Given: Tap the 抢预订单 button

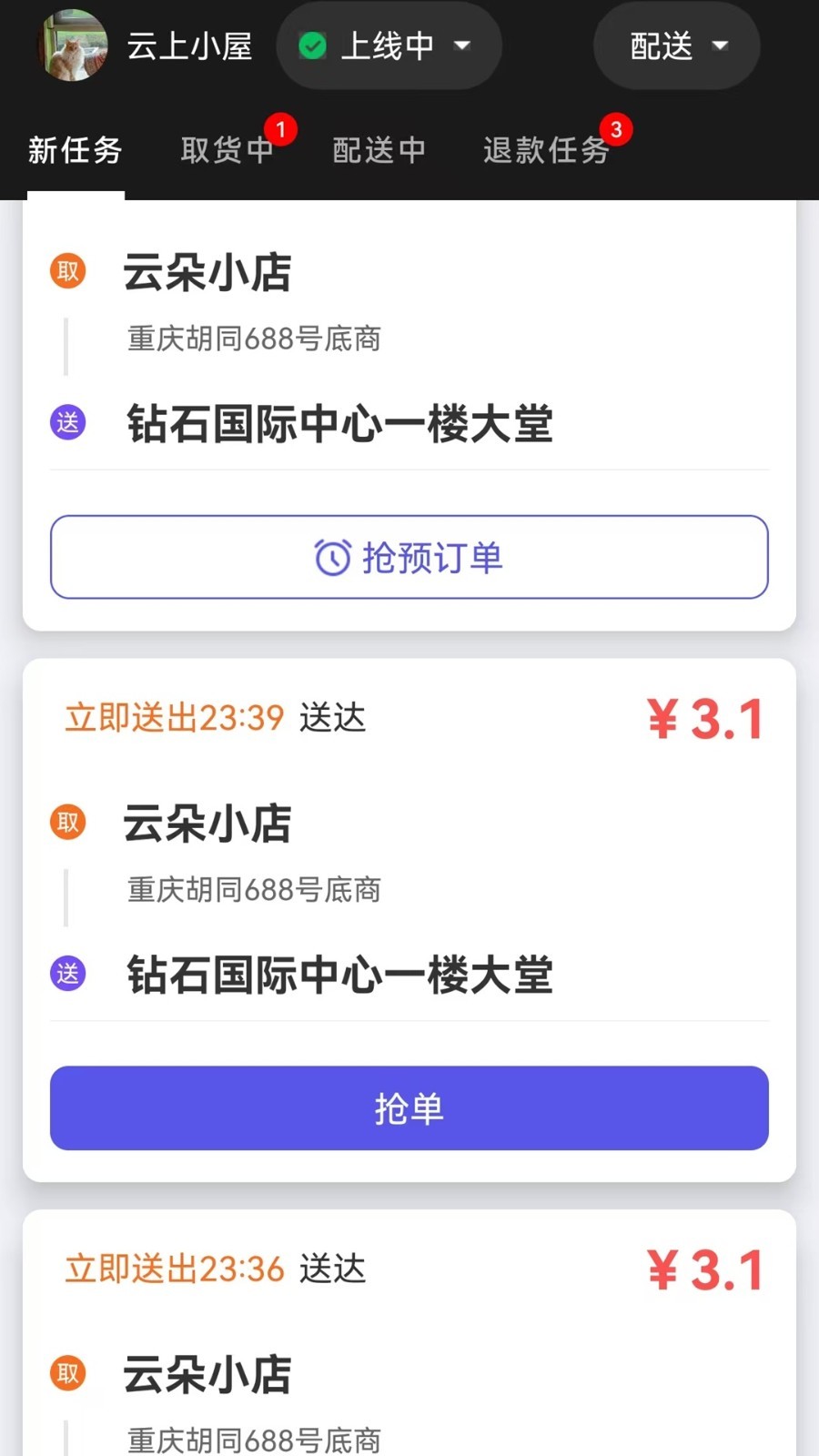Looking at the screenshot, I should 409,557.
